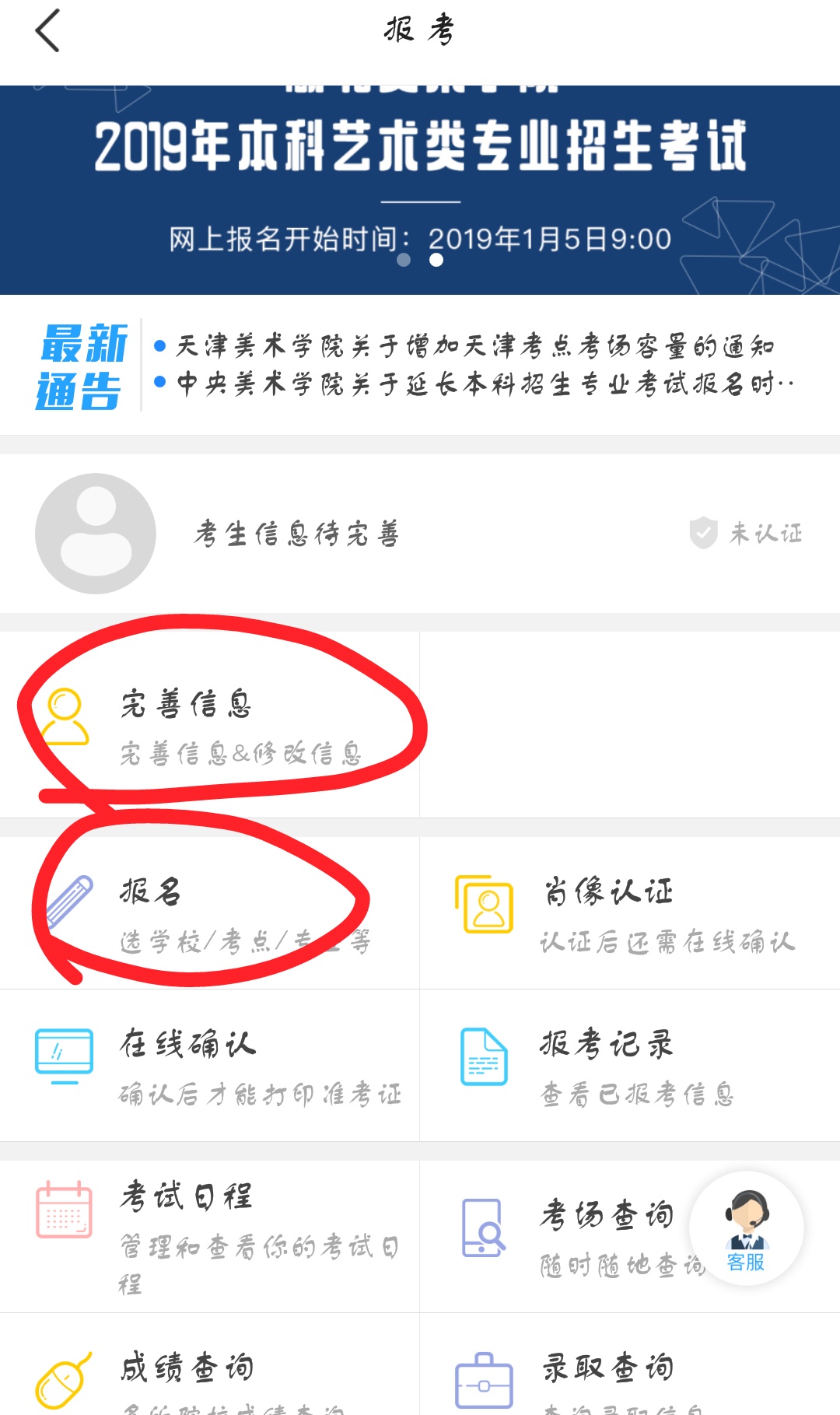The height and width of the screenshot is (1415, 840).
Task: Open the 天津美术学院 notice
Action: tap(474, 345)
